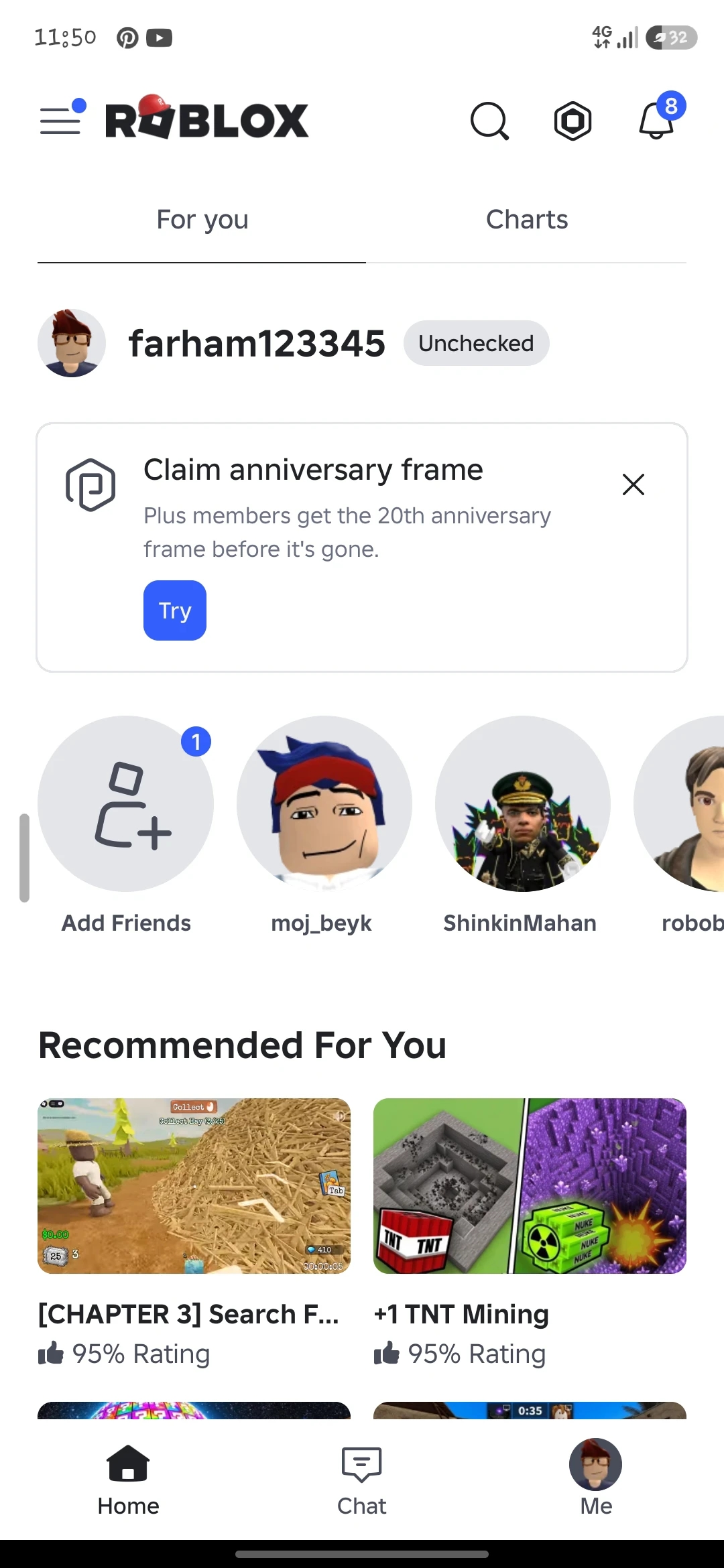
Task: Open the hamburger menu
Action: (x=62, y=119)
